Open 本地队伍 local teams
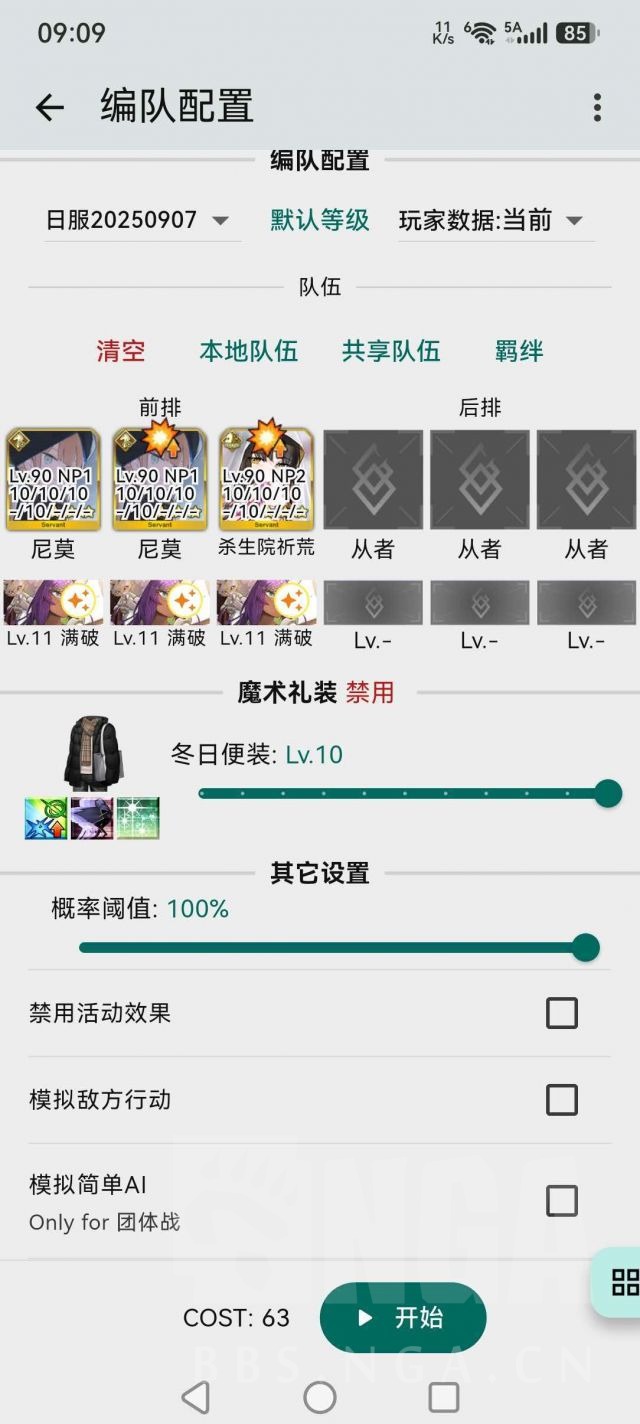This screenshot has height=1424, width=640. [249, 351]
